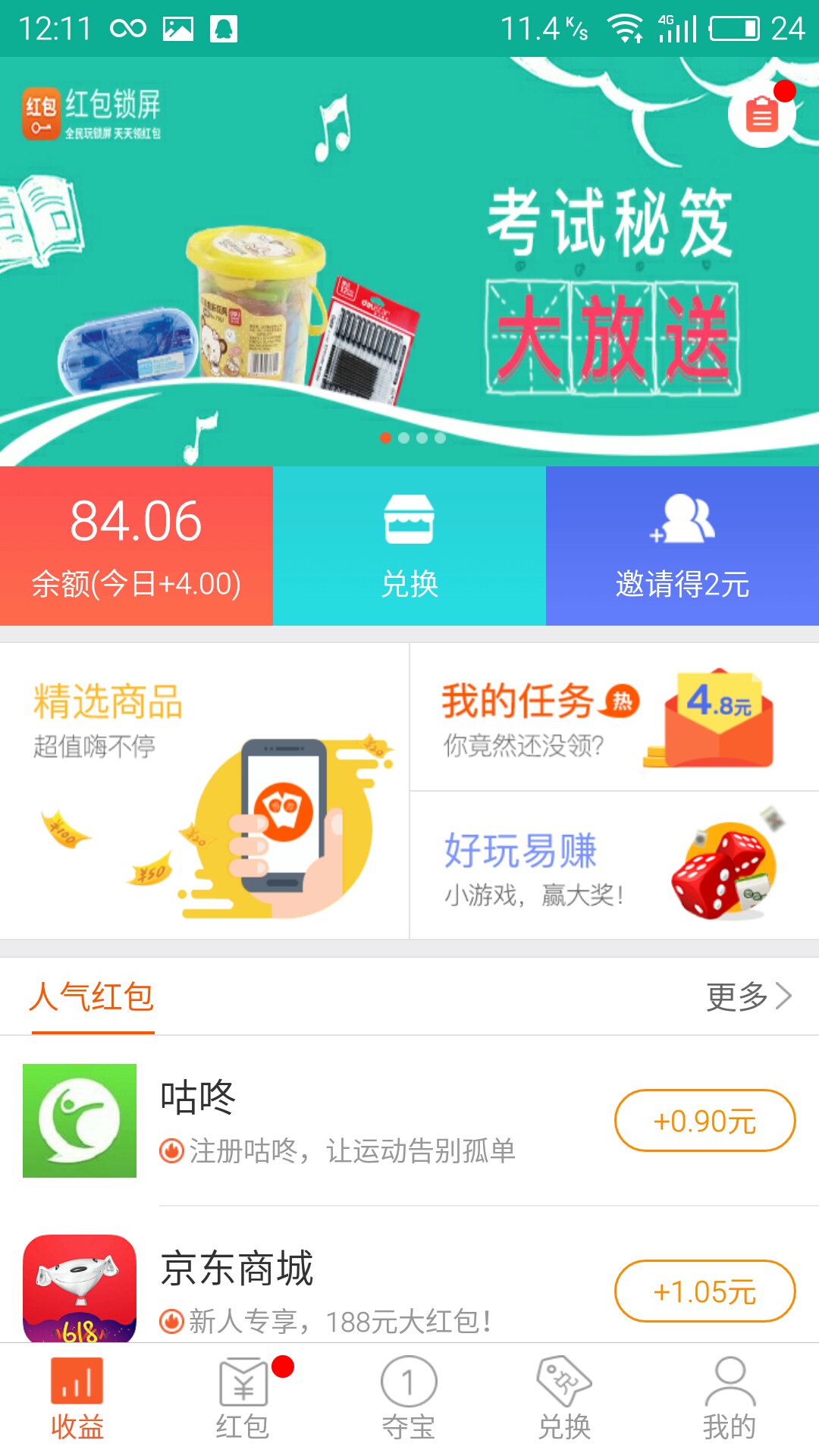
Task: Tap the 邀请得2元 invite tile
Action: 682,546
